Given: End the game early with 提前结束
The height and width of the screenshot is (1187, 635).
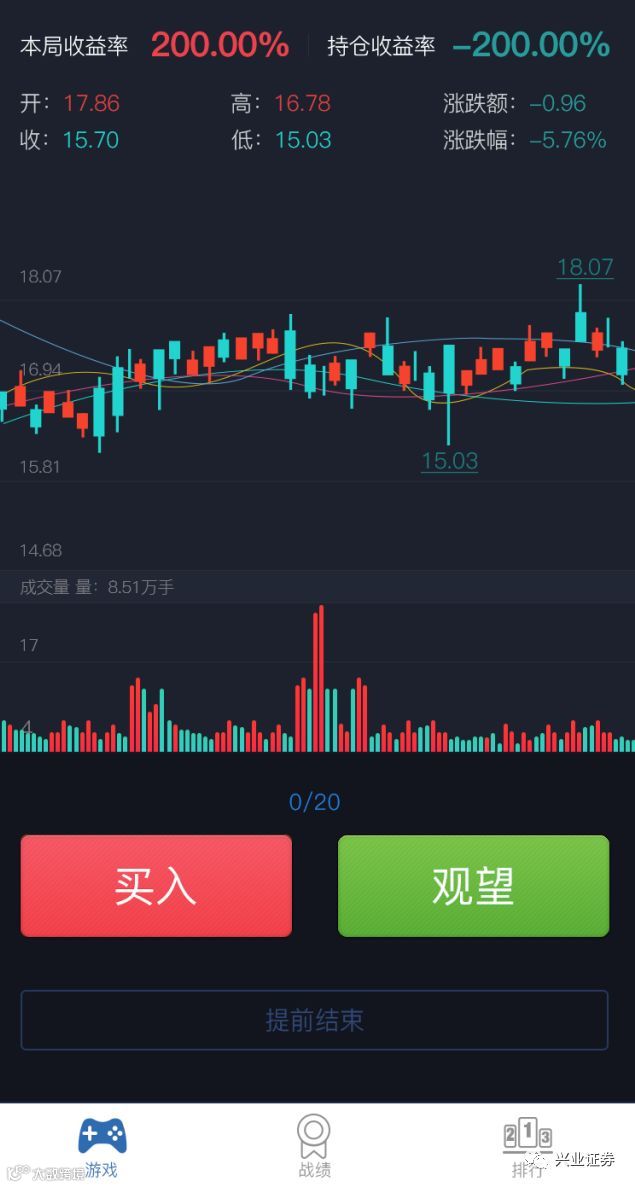Looking at the screenshot, I should click(314, 1020).
